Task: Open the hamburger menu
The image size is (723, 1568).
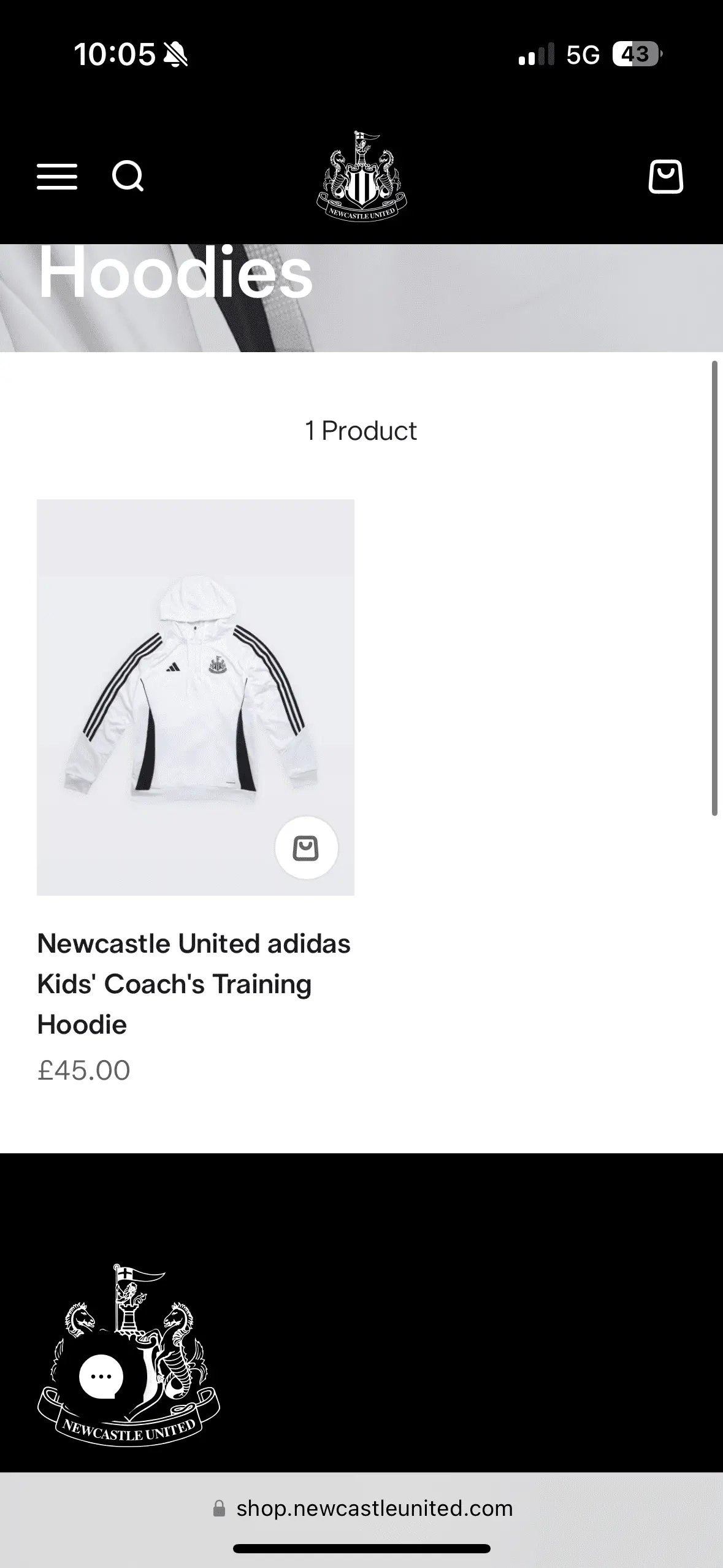Action: point(57,177)
